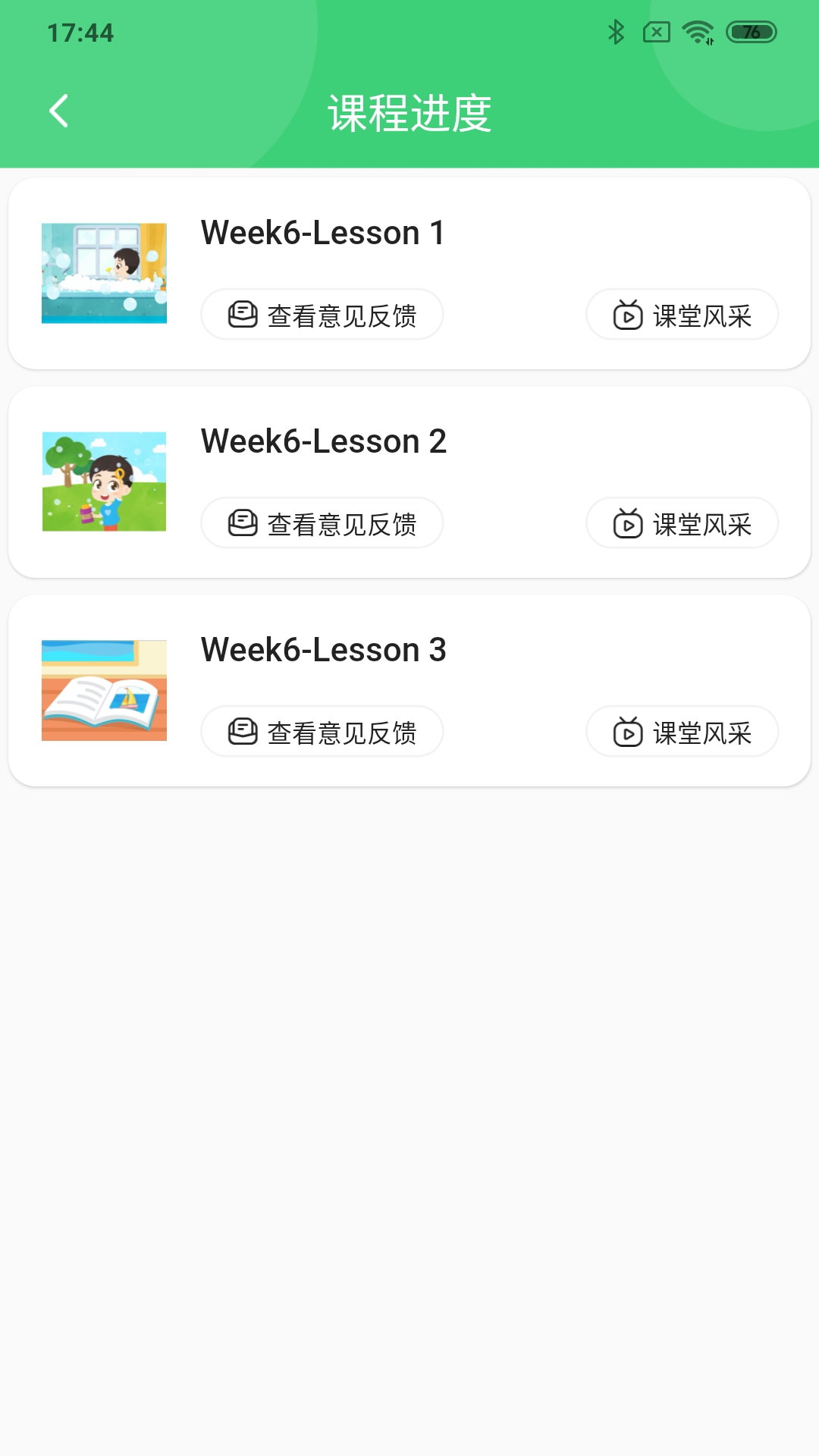The height and width of the screenshot is (1456, 819).
Task: Open the Week6-Lesson 1 thumbnail
Action: click(104, 273)
